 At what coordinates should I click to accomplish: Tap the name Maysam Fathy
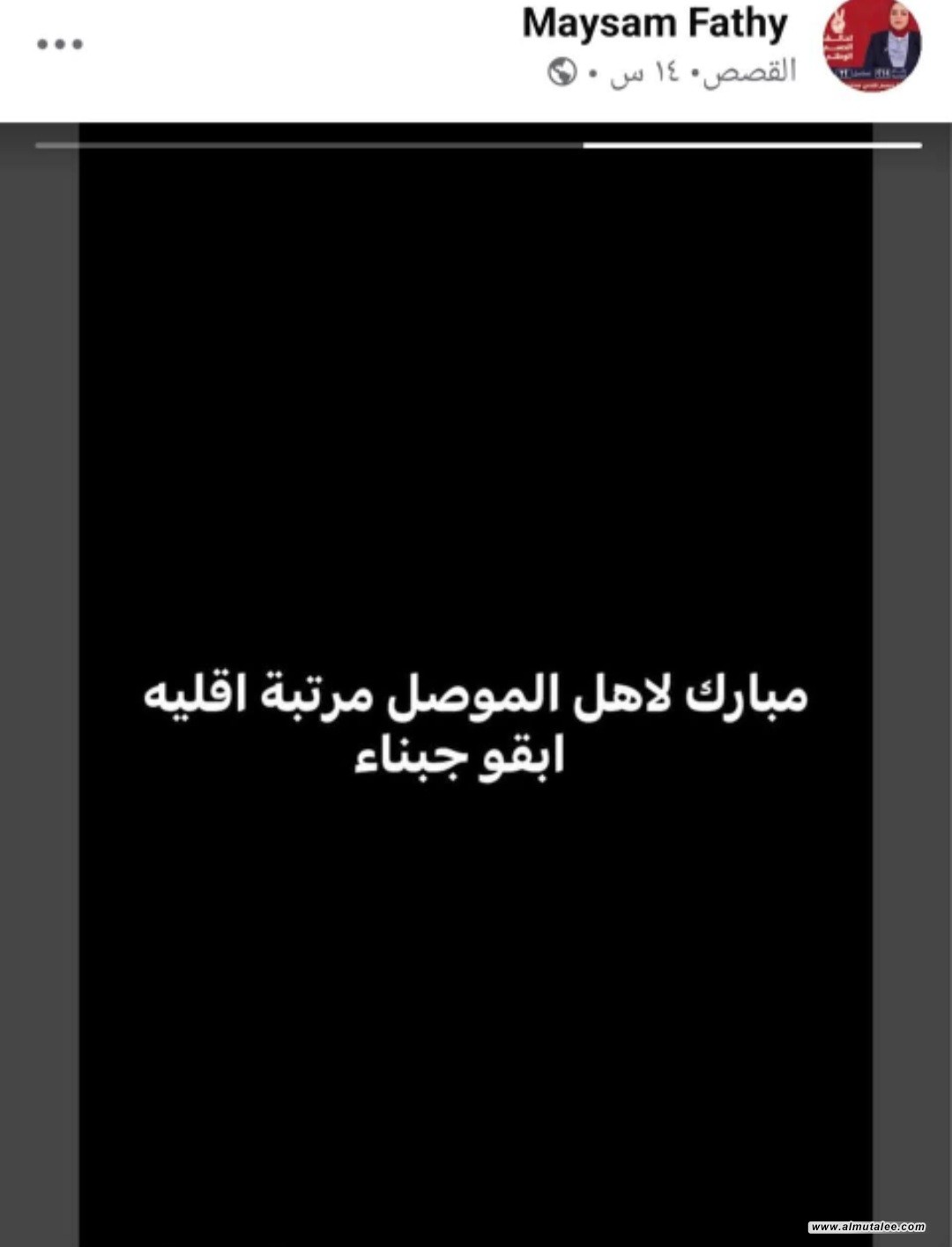pos(654,25)
